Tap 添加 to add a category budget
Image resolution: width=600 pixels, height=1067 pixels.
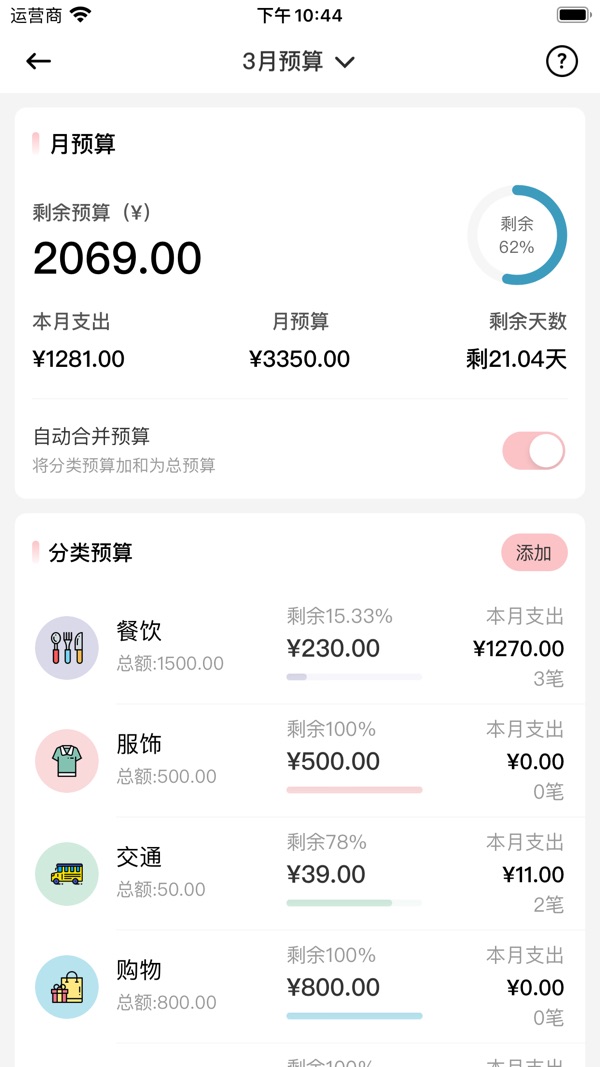(534, 553)
